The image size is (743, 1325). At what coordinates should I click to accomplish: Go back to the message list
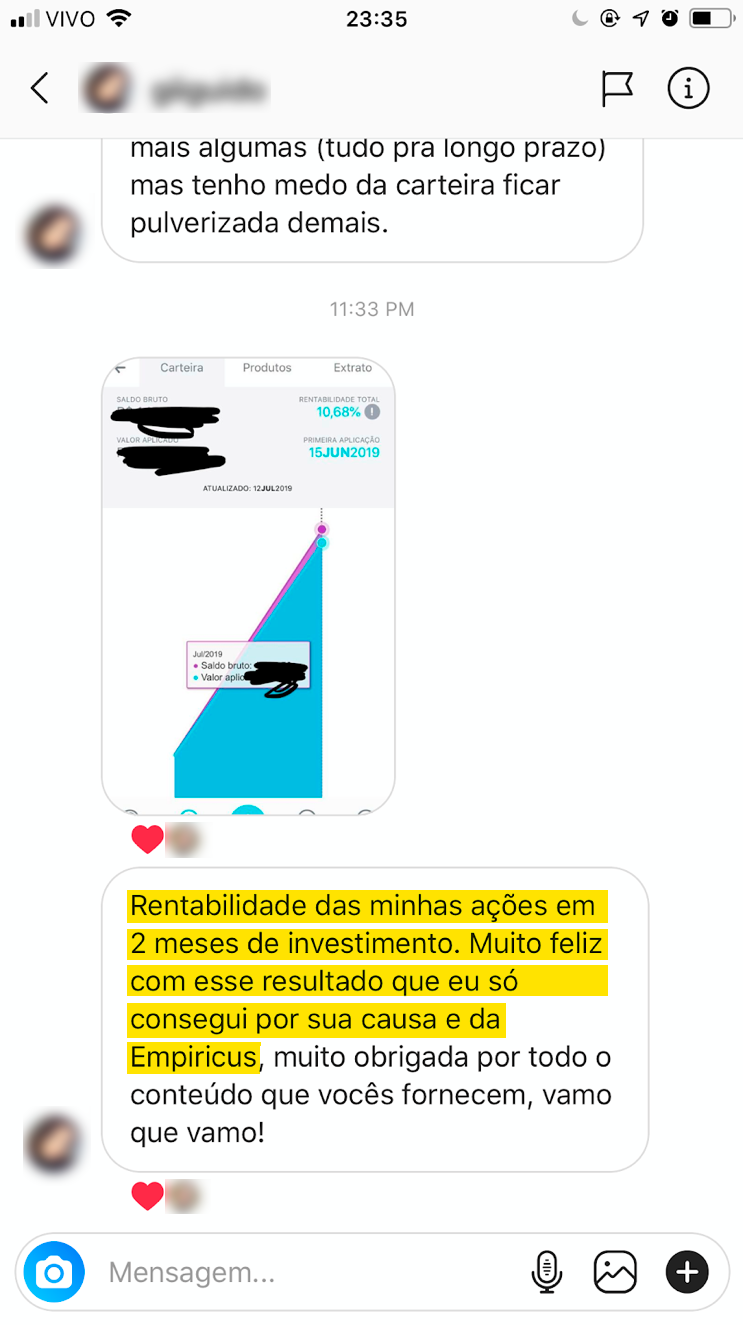coord(39,89)
